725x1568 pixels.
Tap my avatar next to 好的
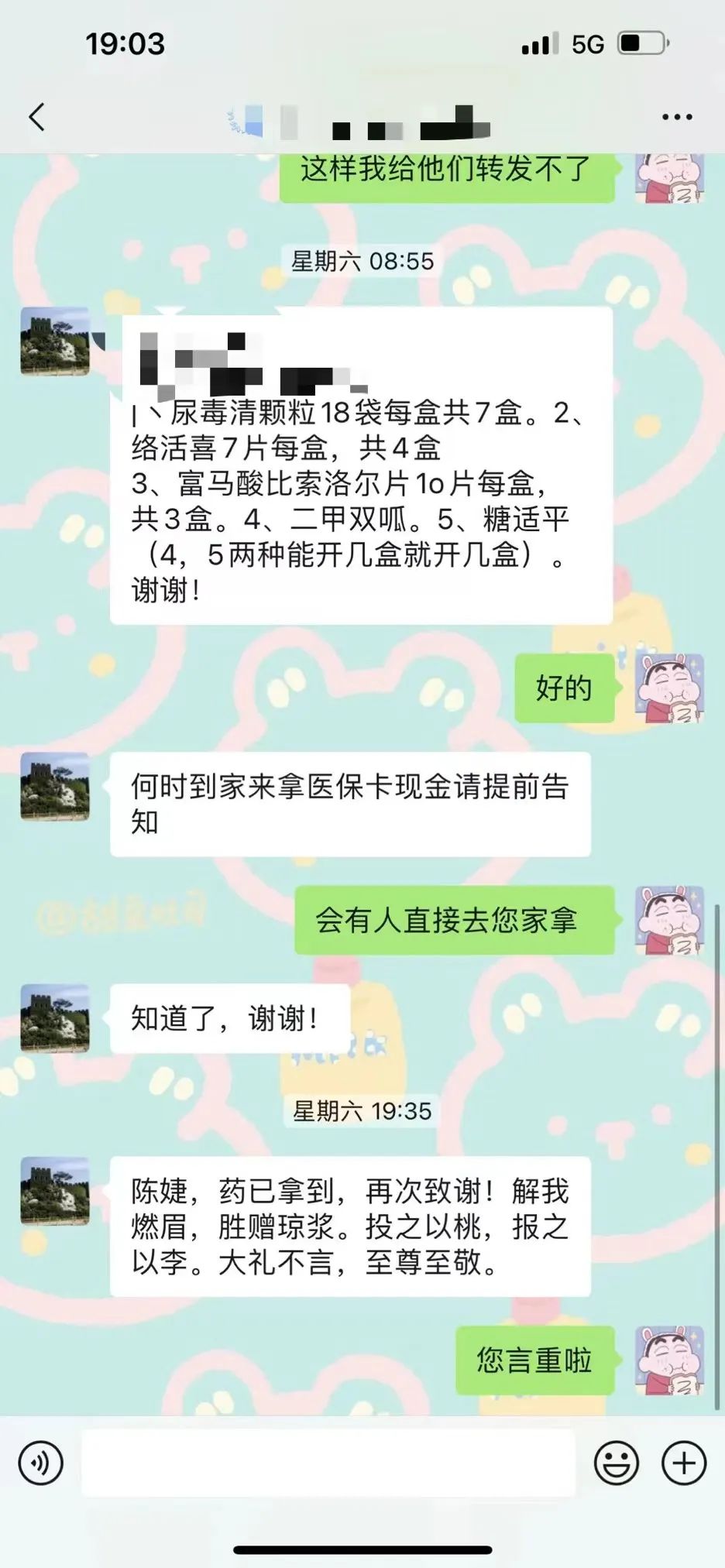(669, 688)
